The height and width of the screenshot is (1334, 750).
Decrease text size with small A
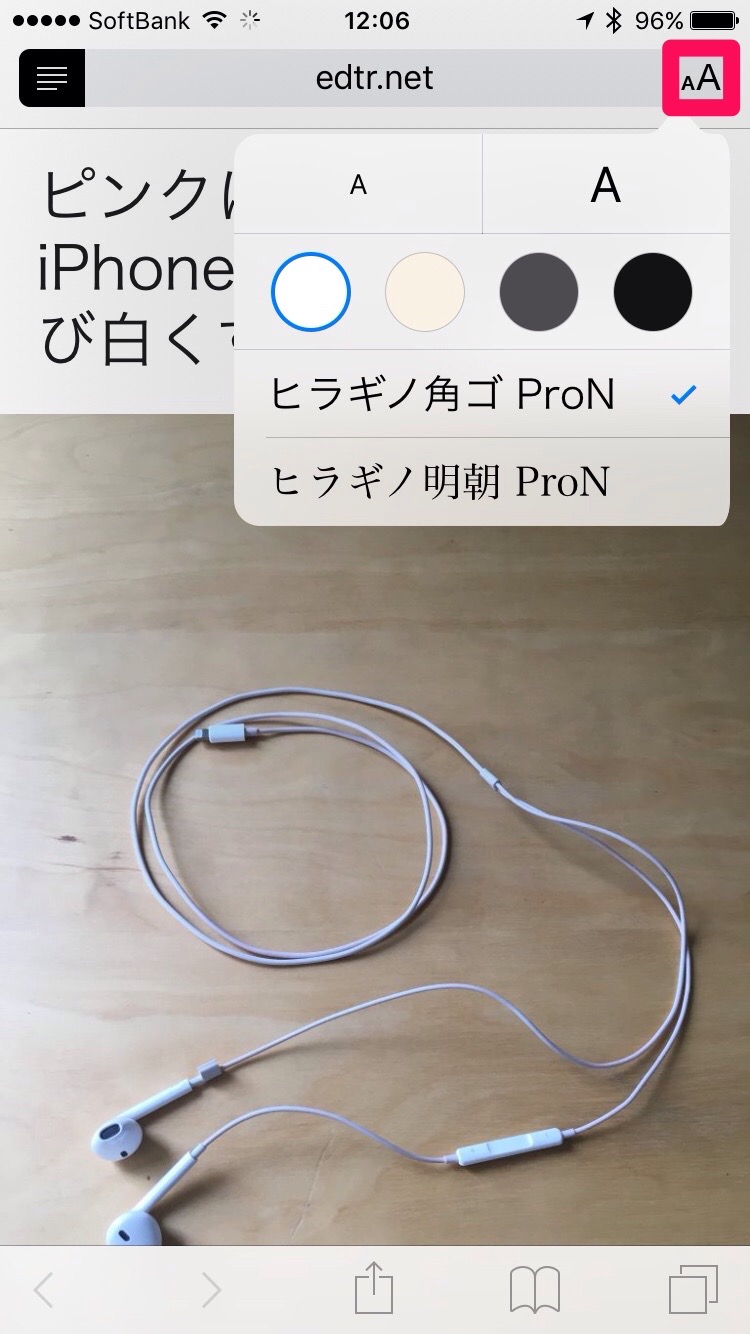[x=358, y=185]
